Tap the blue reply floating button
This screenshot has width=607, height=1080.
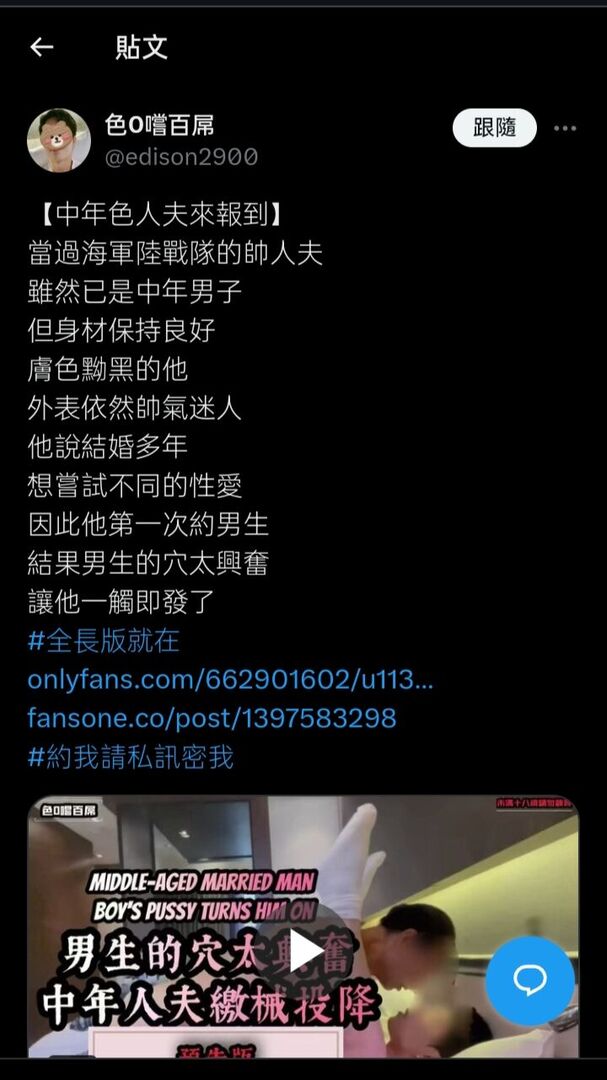click(x=530, y=980)
